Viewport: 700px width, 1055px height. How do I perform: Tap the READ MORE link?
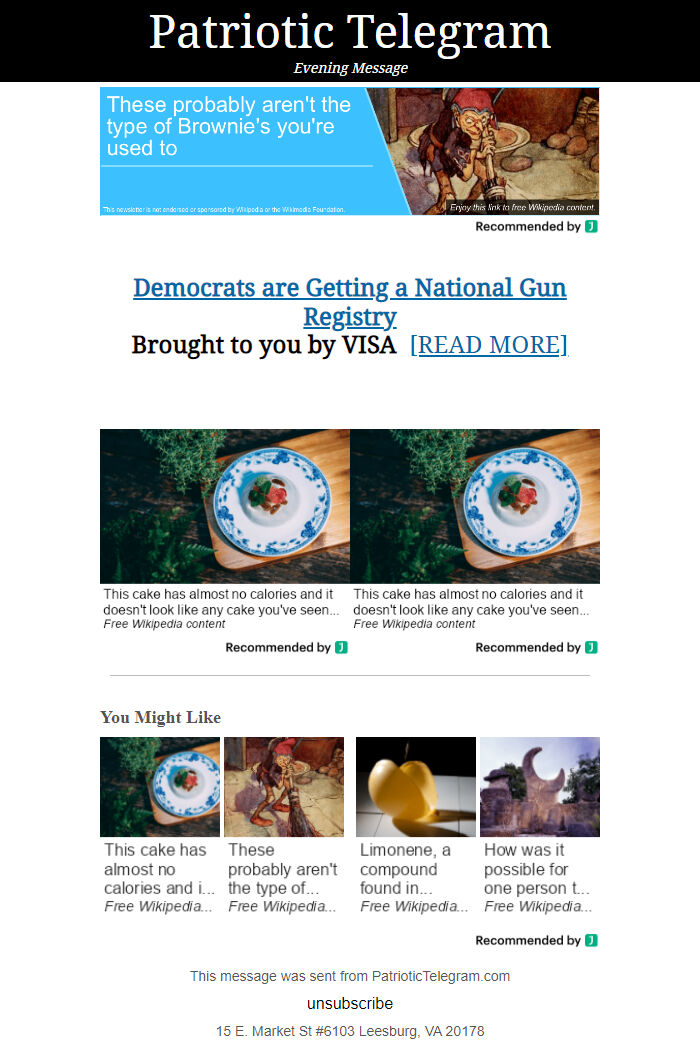pos(488,345)
